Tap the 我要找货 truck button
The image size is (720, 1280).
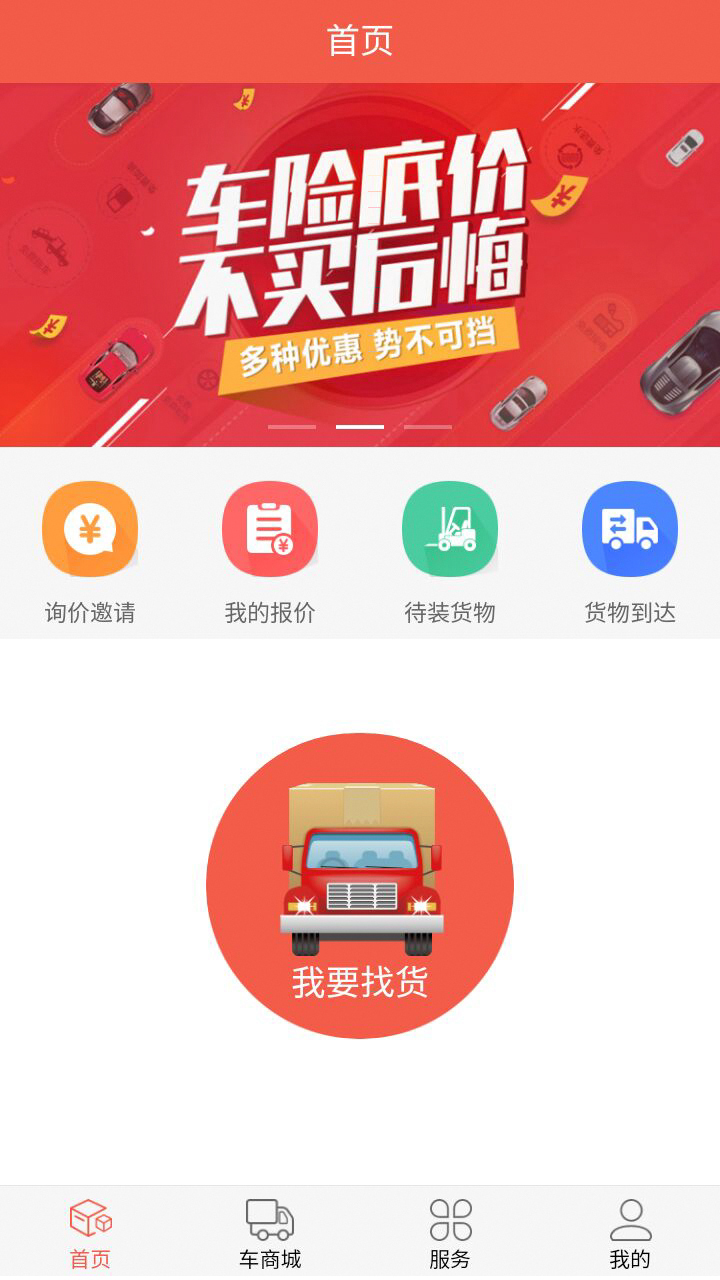360,886
